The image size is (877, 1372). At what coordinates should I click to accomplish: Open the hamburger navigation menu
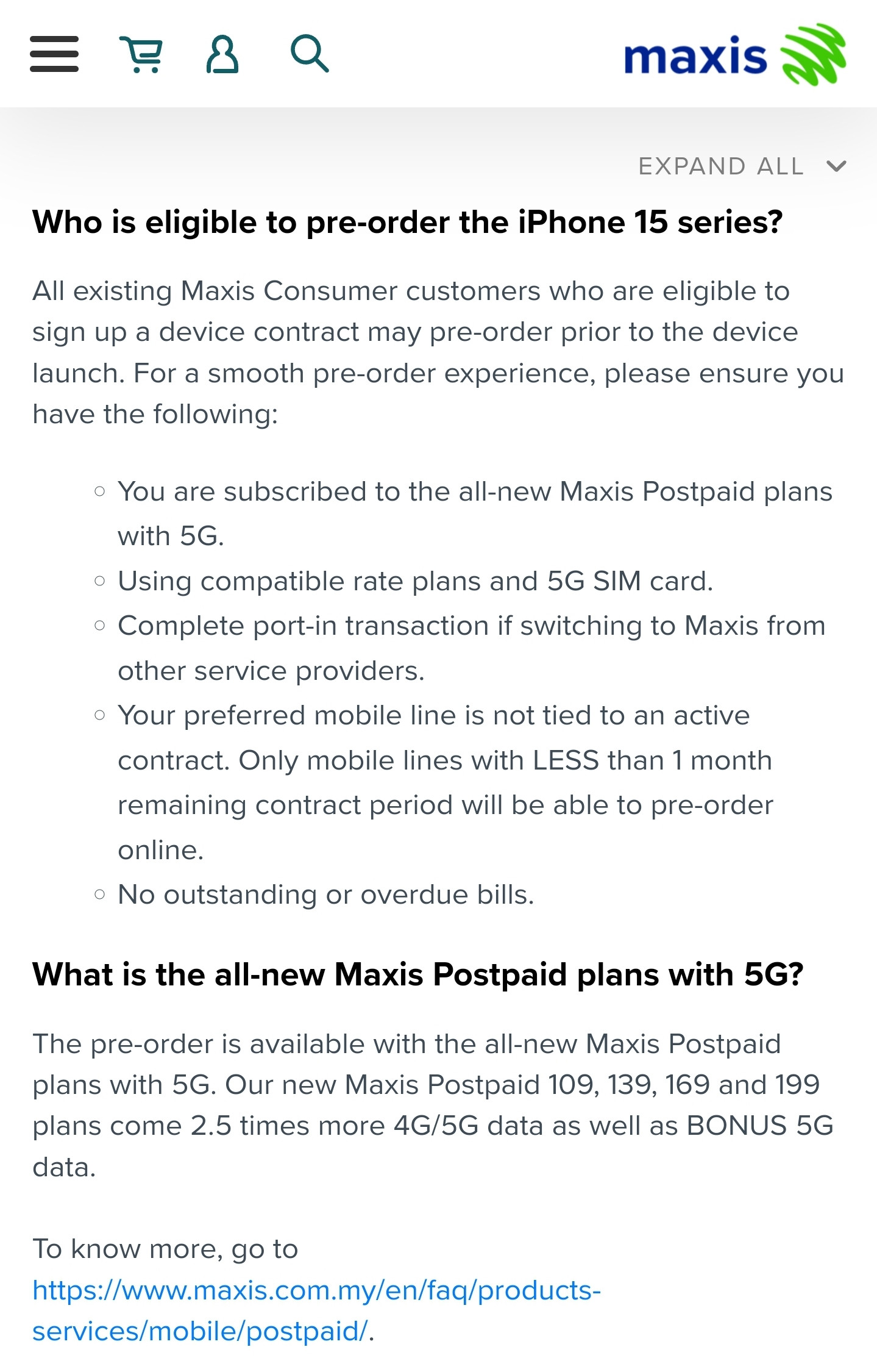pyautogui.click(x=54, y=54)
